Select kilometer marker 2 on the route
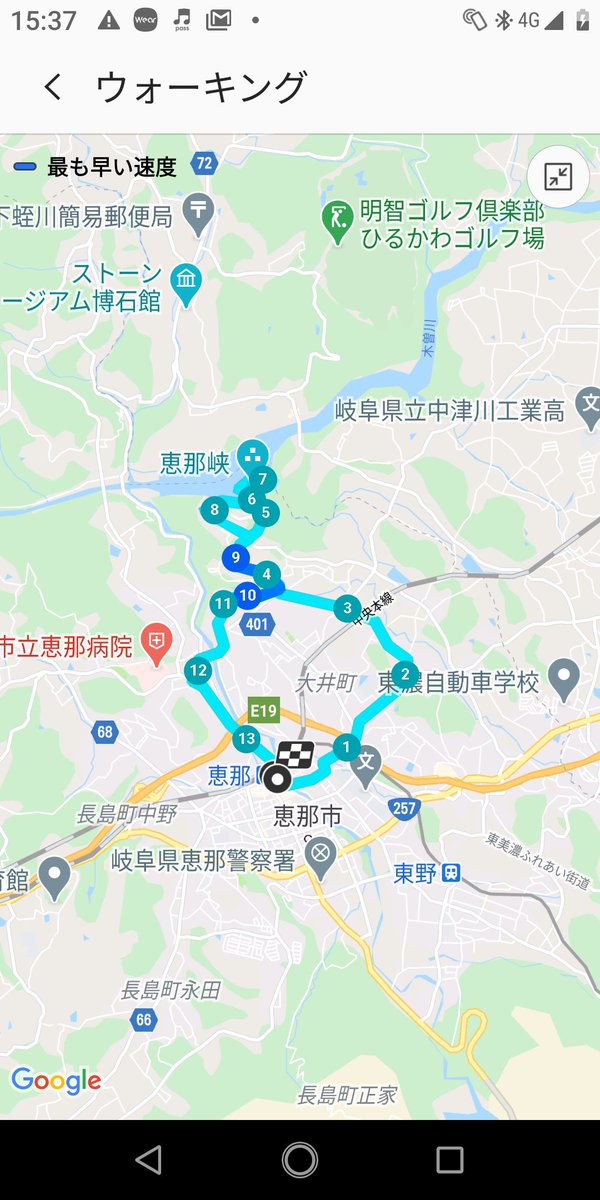 [404, 674]
